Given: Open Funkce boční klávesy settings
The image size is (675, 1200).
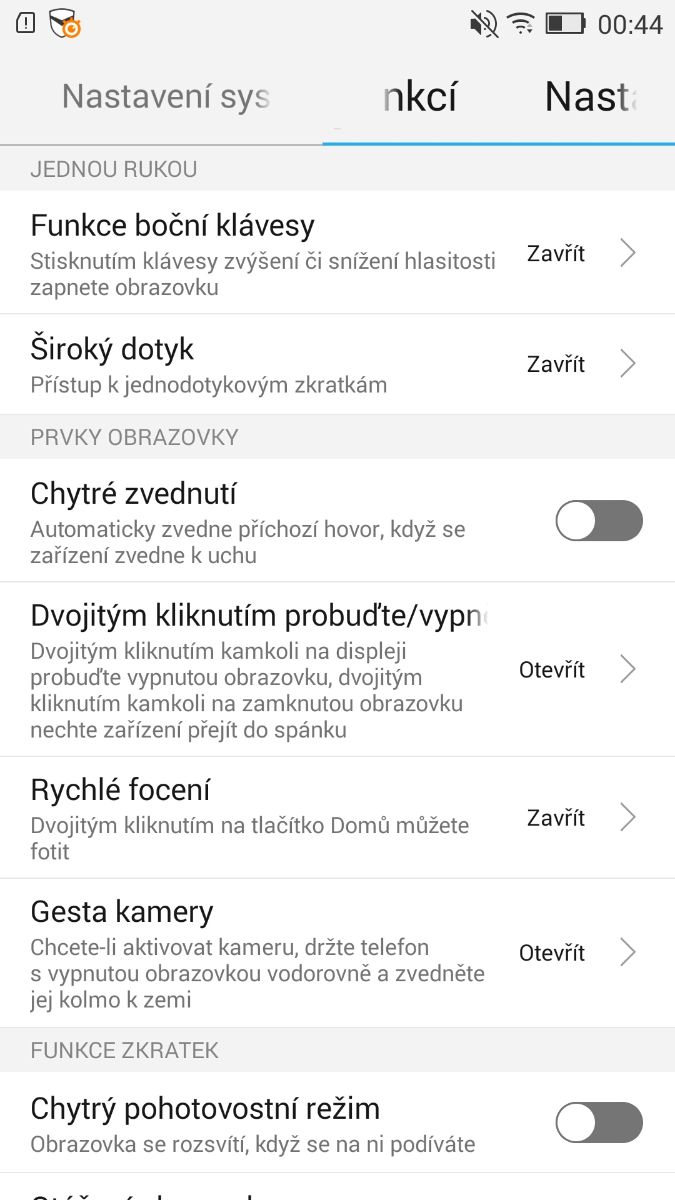Looking at the screenshot, I should click(x=336, y=253).
